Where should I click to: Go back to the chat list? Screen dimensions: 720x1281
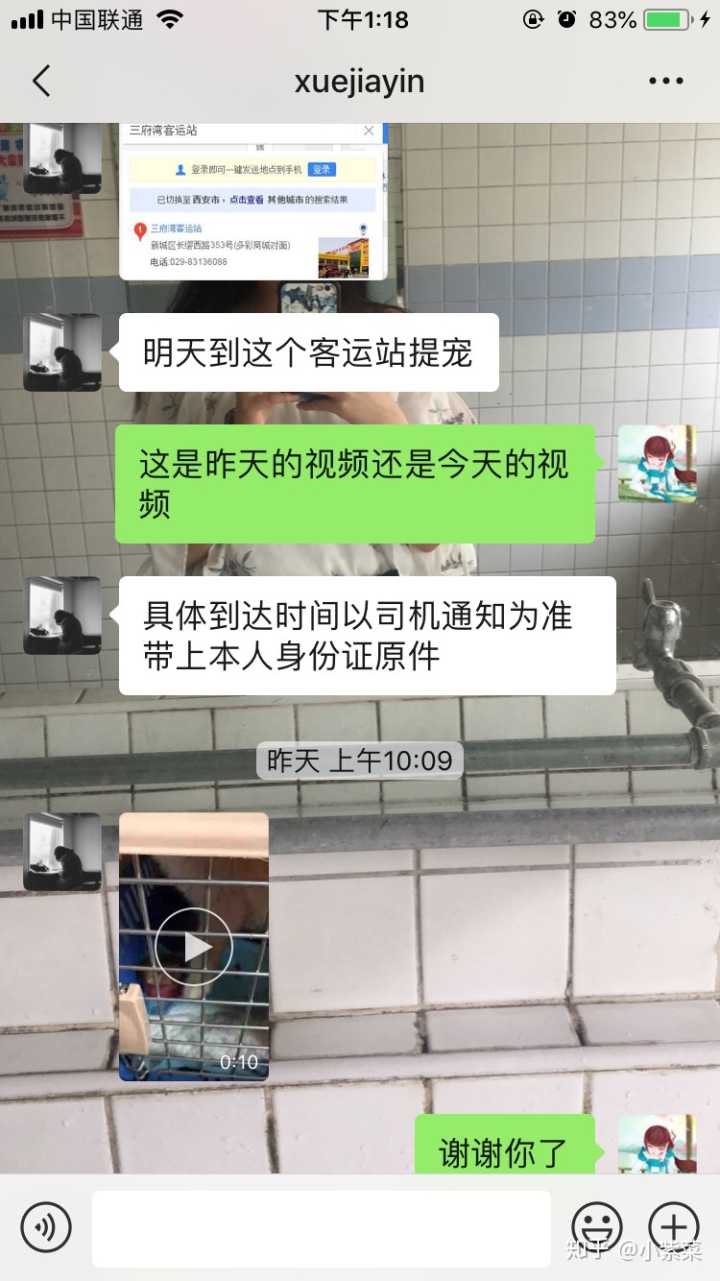tap(41, 81)
